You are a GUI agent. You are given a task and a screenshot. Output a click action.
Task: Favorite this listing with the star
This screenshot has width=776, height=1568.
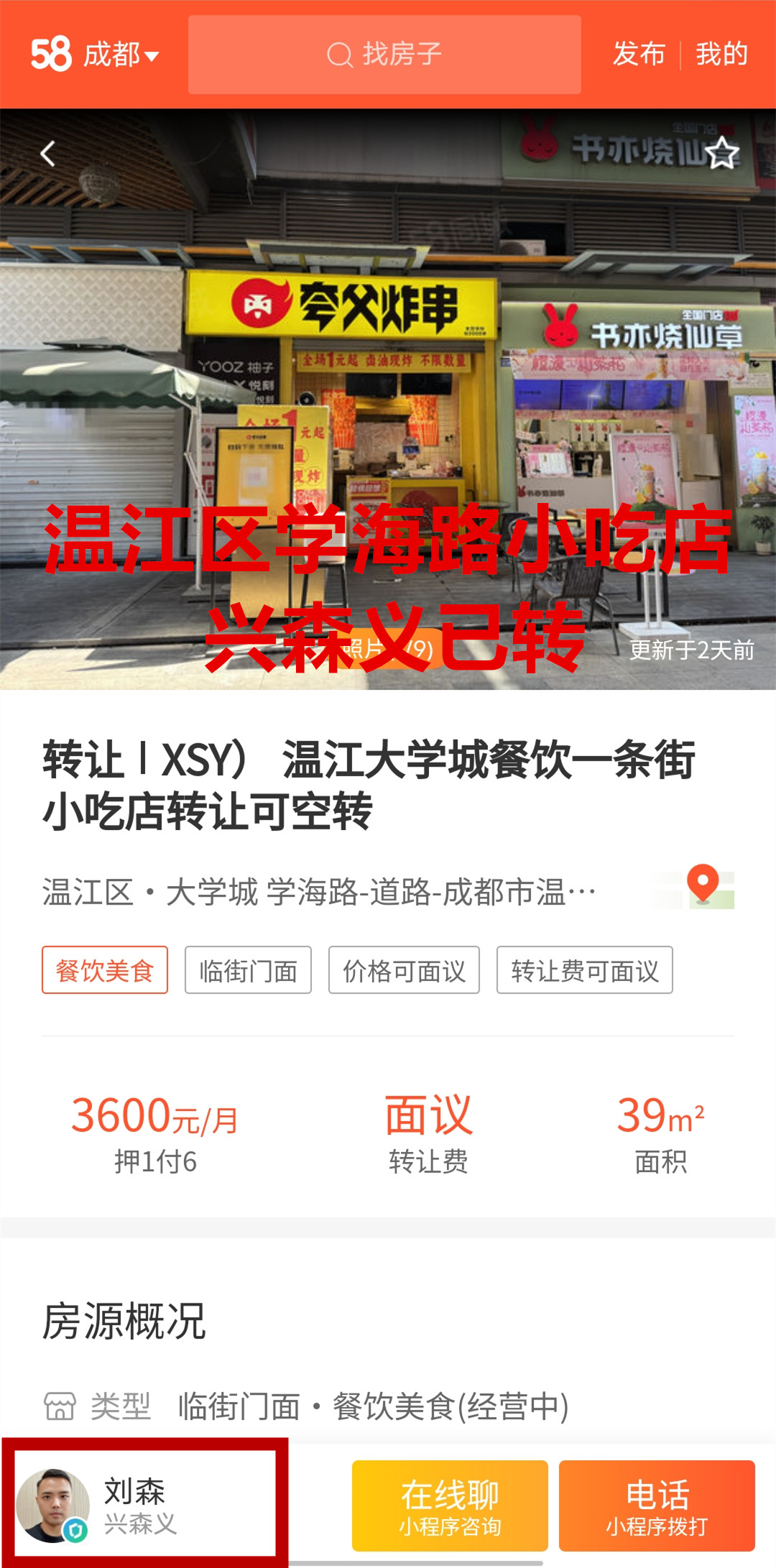coord(721,153)
